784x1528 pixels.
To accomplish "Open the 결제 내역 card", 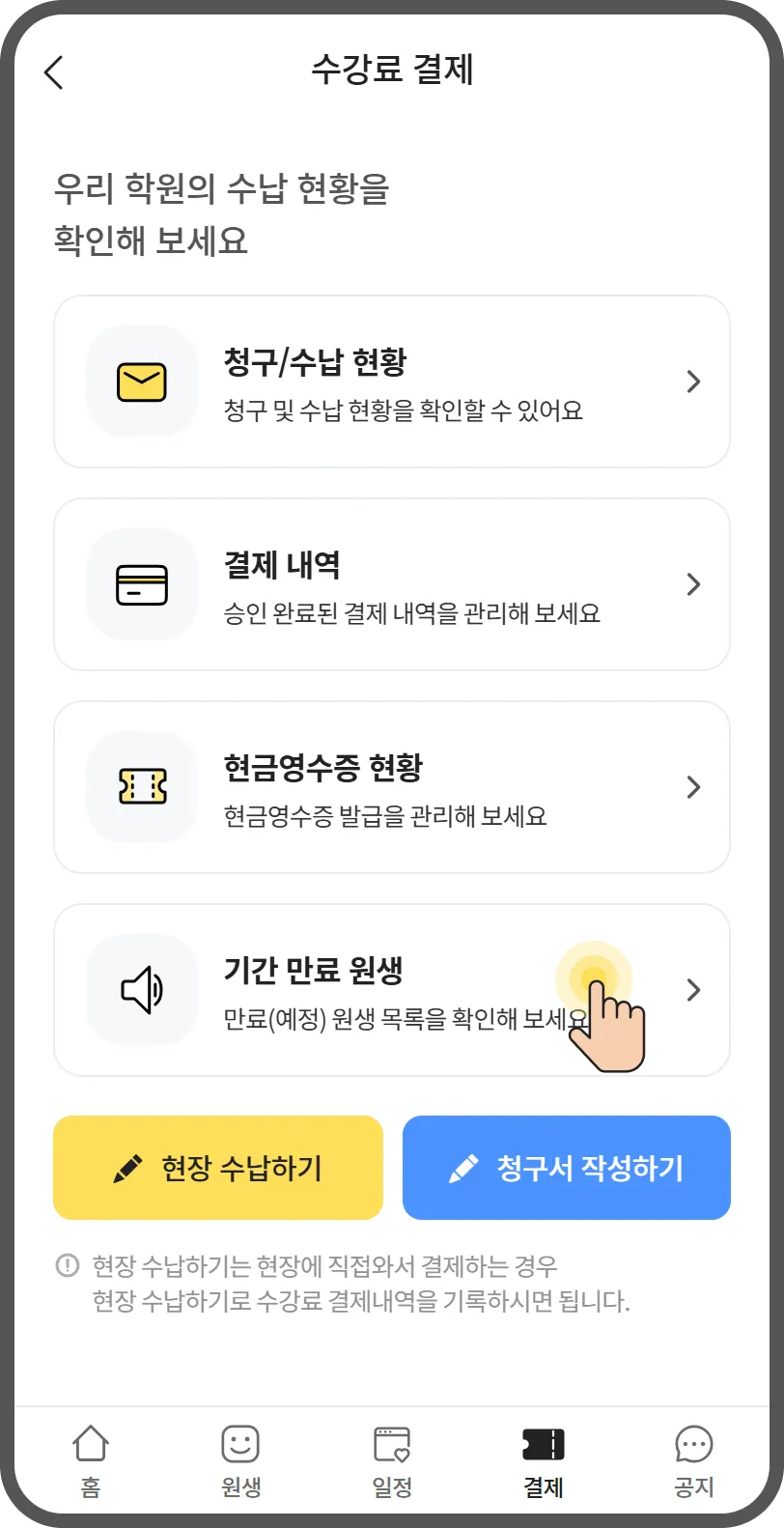I will [x=391, y=584].
